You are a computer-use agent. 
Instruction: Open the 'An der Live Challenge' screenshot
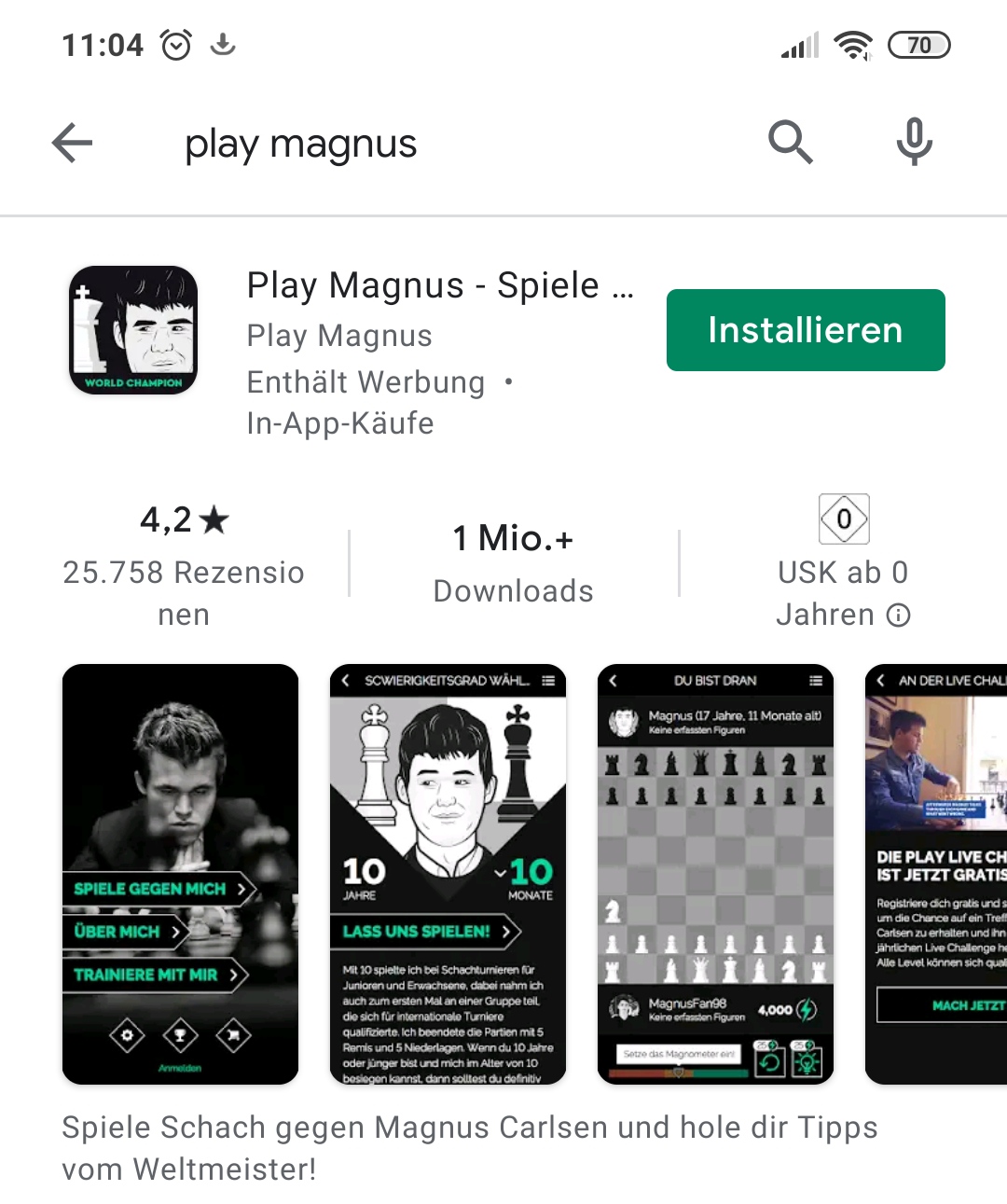(x=936, y=874)
